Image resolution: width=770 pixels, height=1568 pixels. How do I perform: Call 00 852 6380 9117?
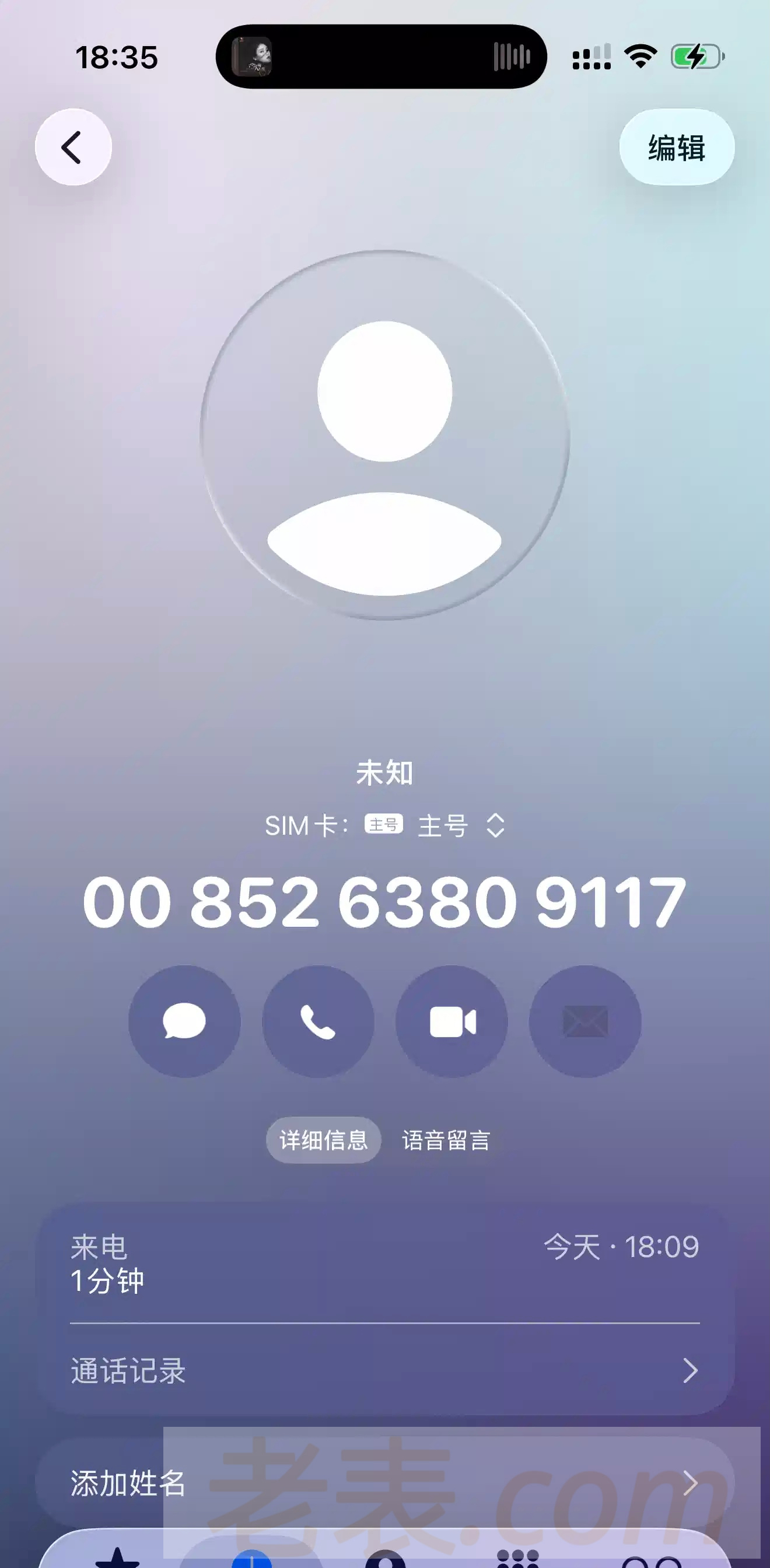[x=318, y=1021]
